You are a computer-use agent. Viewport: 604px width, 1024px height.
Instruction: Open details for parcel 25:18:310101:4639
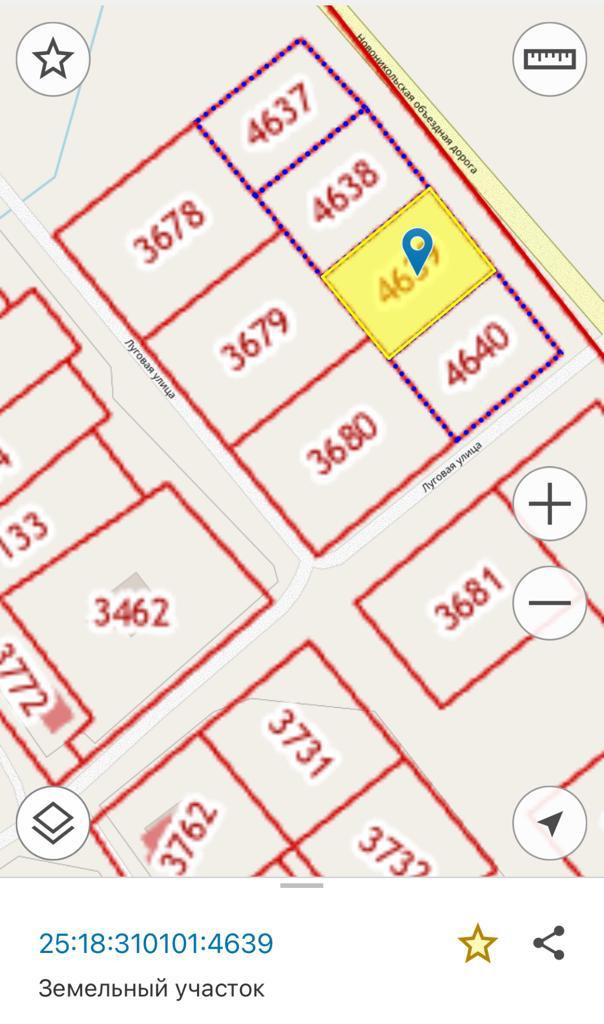(x=156, y=943)
